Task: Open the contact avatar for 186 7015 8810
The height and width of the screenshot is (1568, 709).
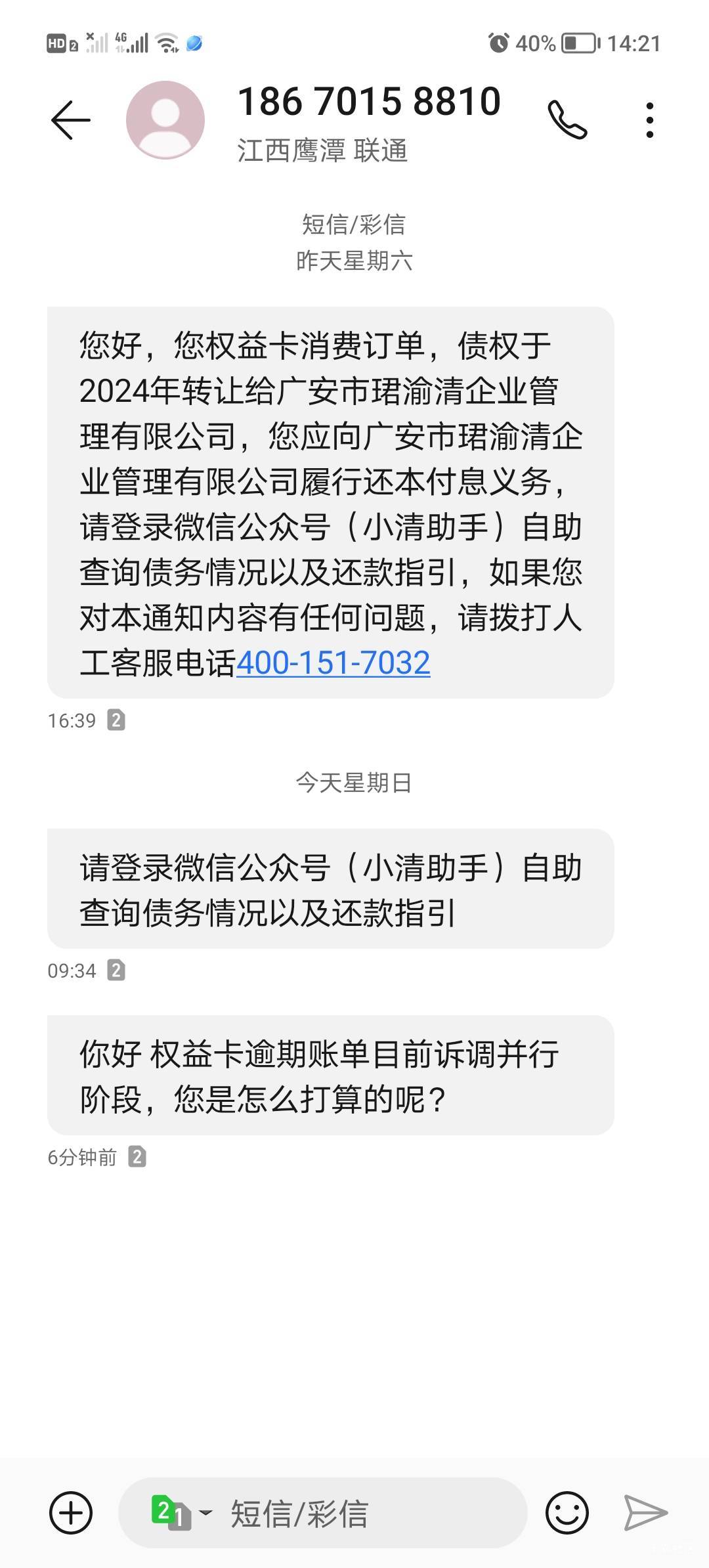Action: pyautogui.click(x=165, y=120)
